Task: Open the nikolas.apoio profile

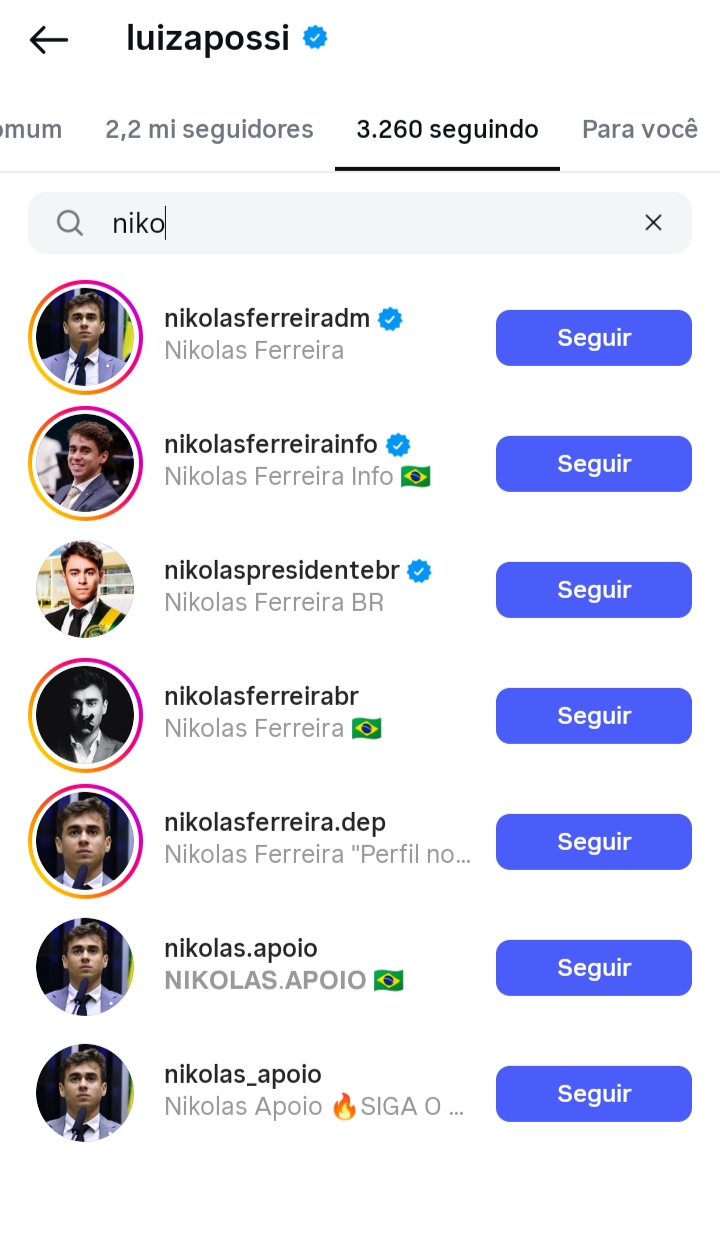Action: [241, 950]
